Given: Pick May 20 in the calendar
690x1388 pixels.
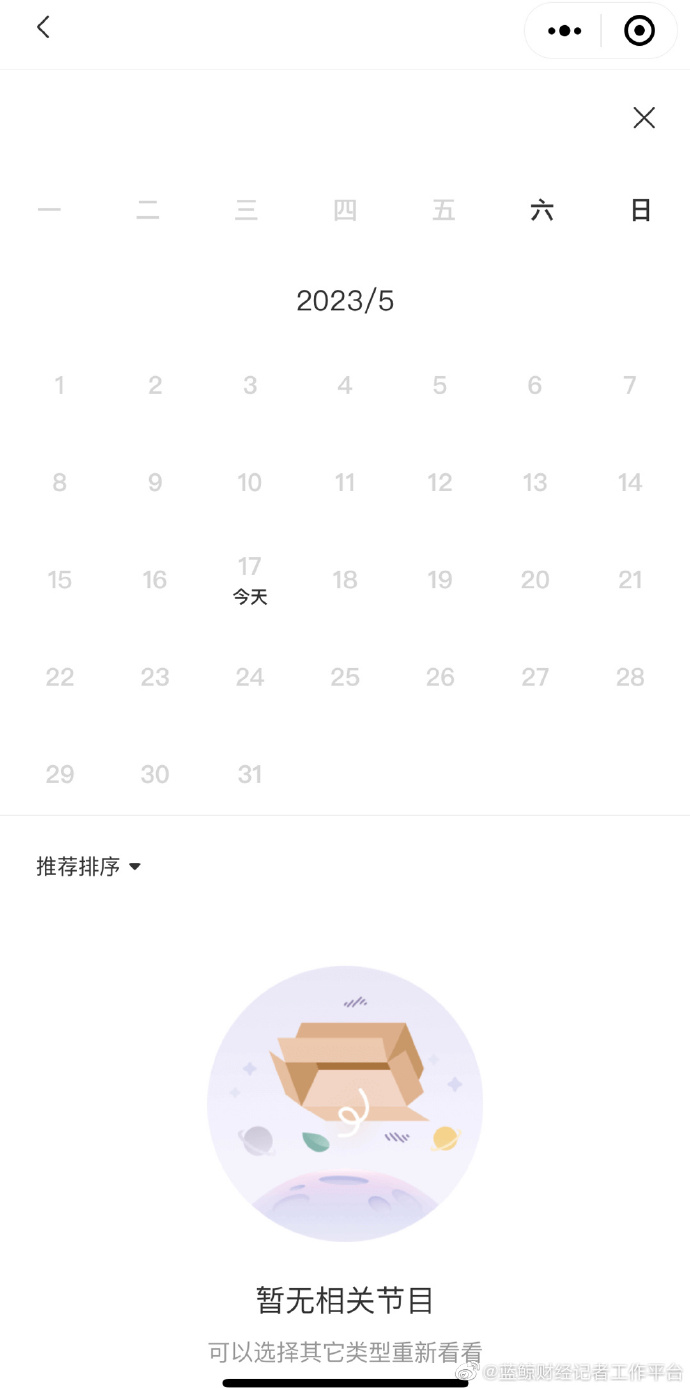Looking at the screenshot, I should click(x=535, y=580).
